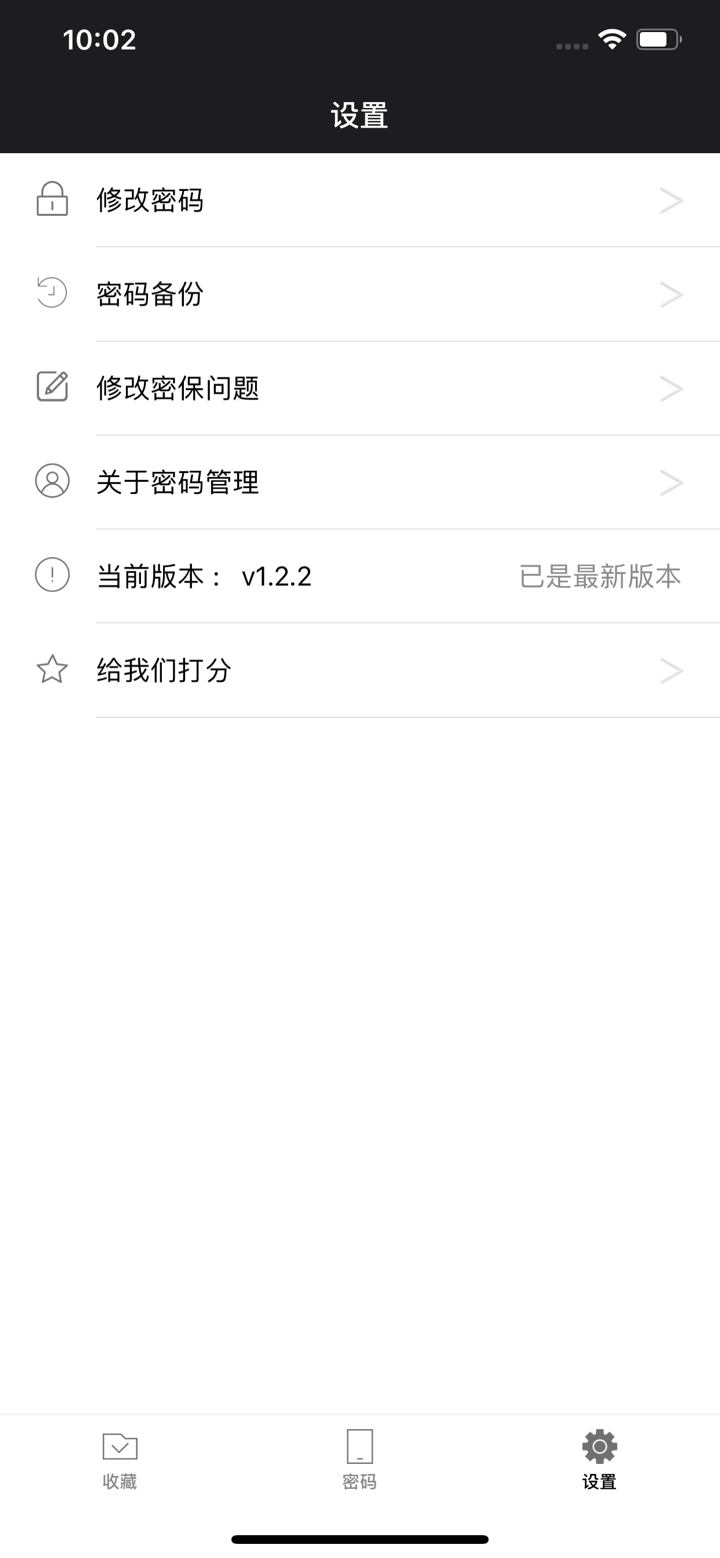Viewport: 720px width, 1558px height.
Task: Click the exclamation icon beside 当前版本
Action: (x=51, y=575)
